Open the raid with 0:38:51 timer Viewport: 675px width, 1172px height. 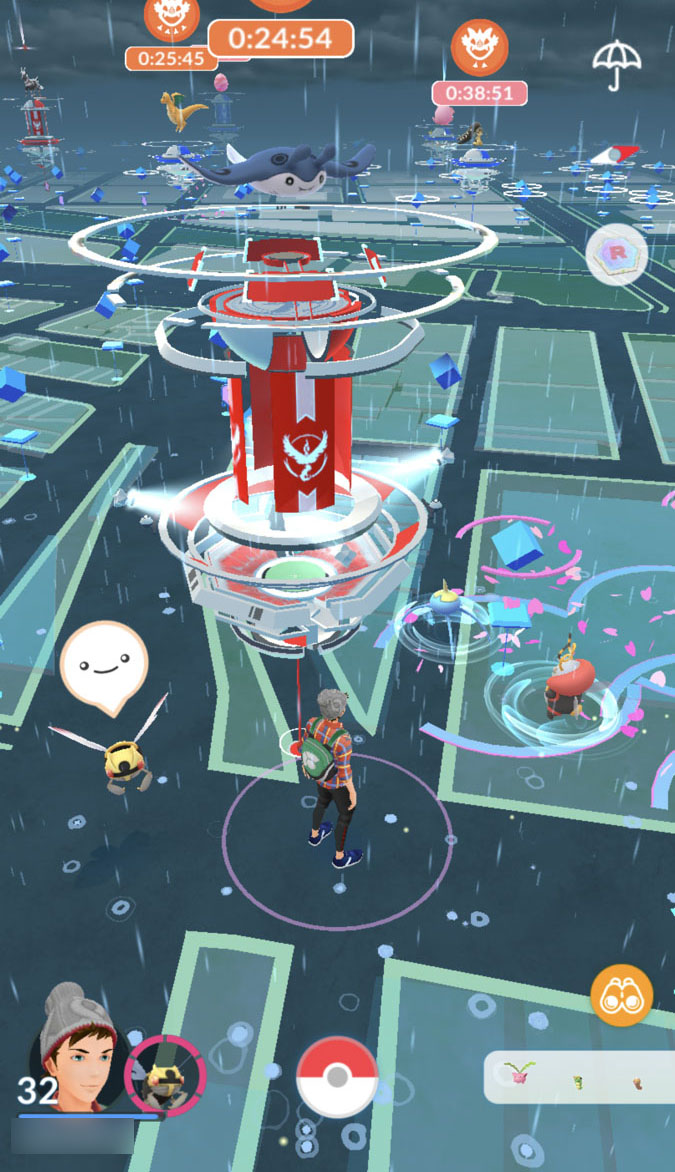[x=479, y=92]
